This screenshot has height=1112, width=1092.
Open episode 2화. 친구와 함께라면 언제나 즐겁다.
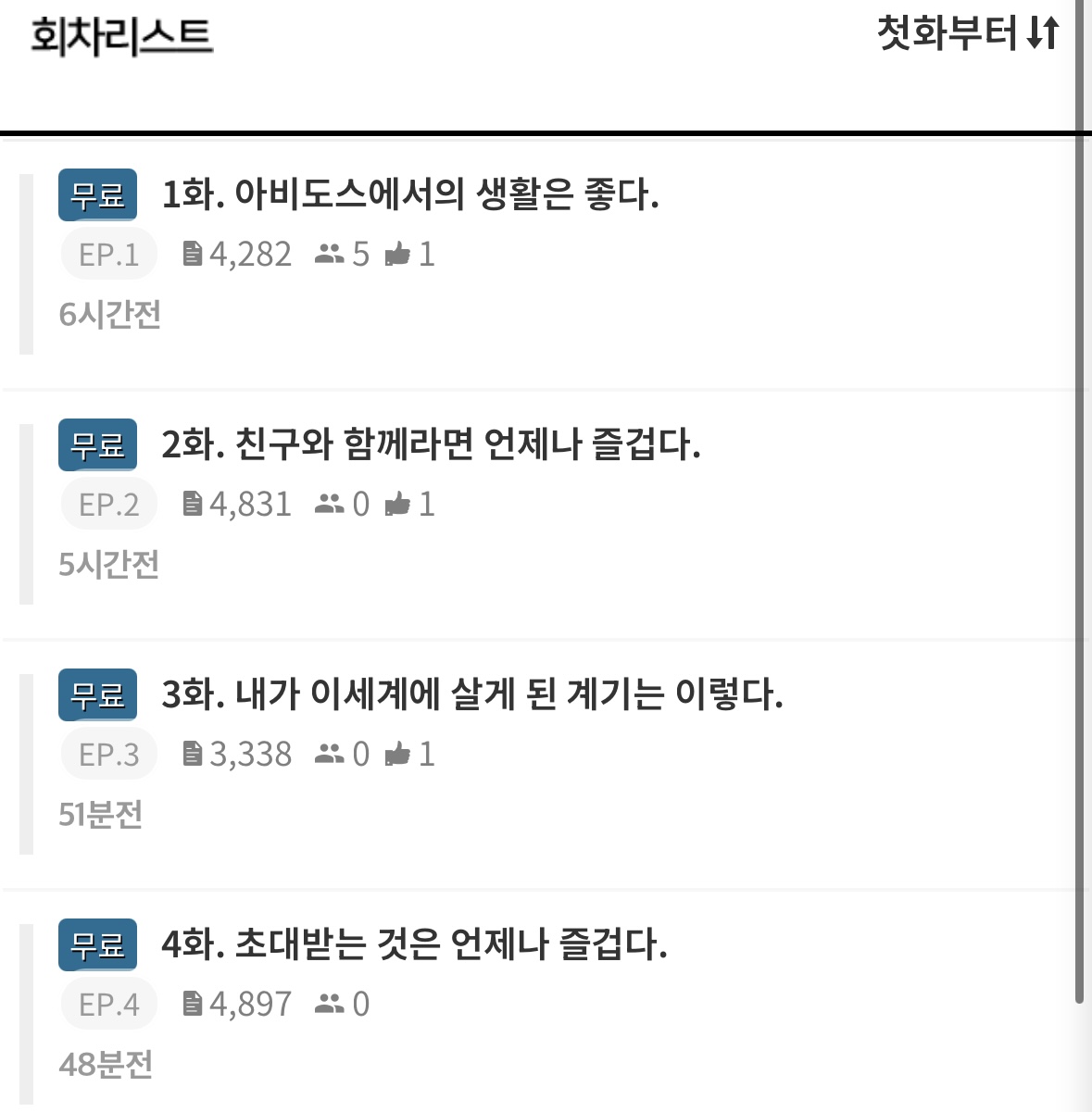click(x=431, y=445)
